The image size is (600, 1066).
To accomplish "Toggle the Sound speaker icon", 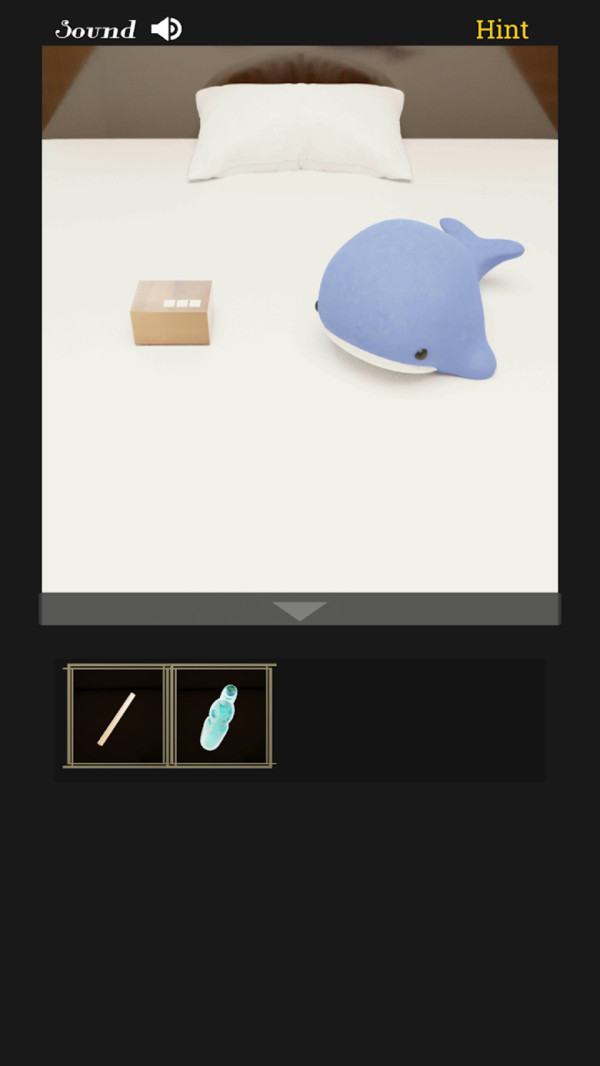I will (166, 29).
